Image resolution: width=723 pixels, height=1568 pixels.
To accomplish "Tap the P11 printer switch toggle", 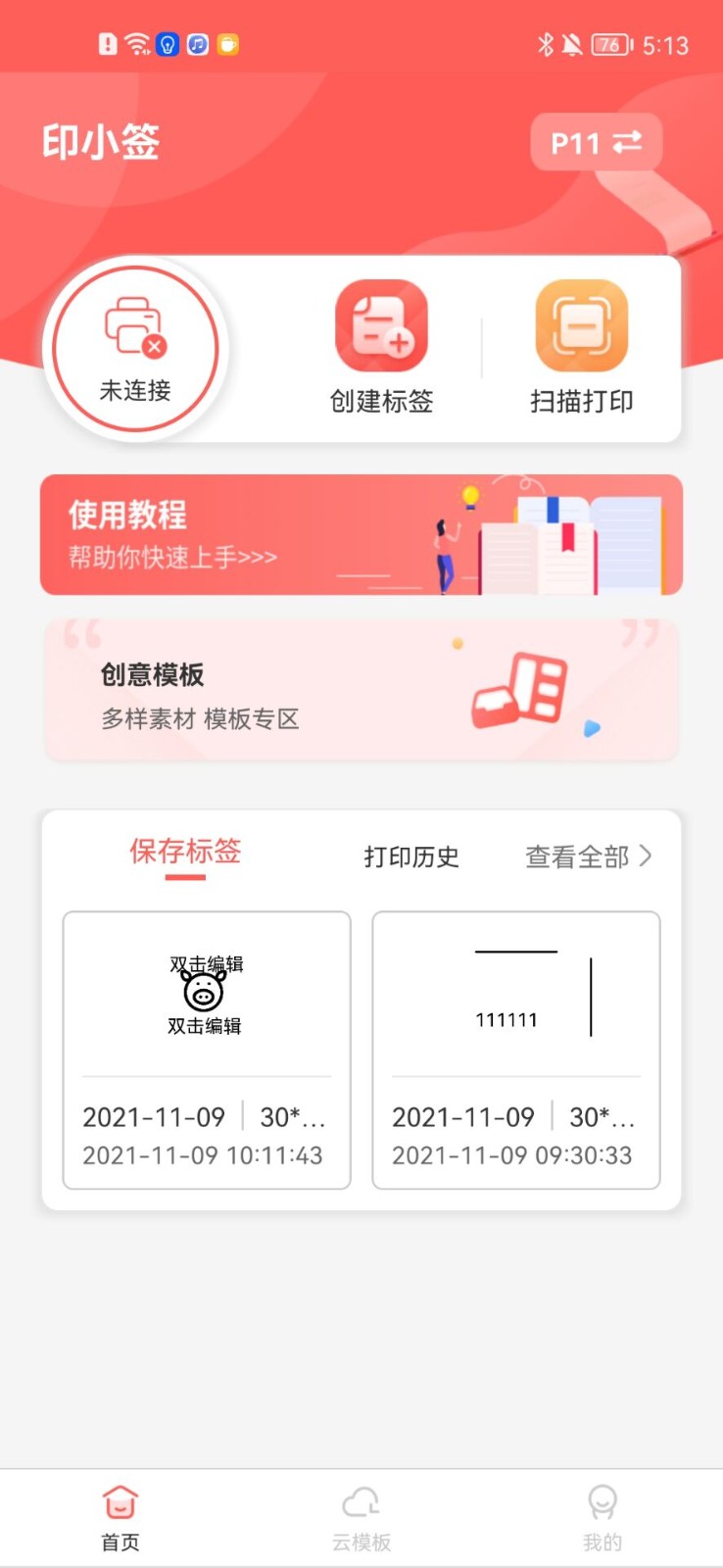I will pos(596,143).
